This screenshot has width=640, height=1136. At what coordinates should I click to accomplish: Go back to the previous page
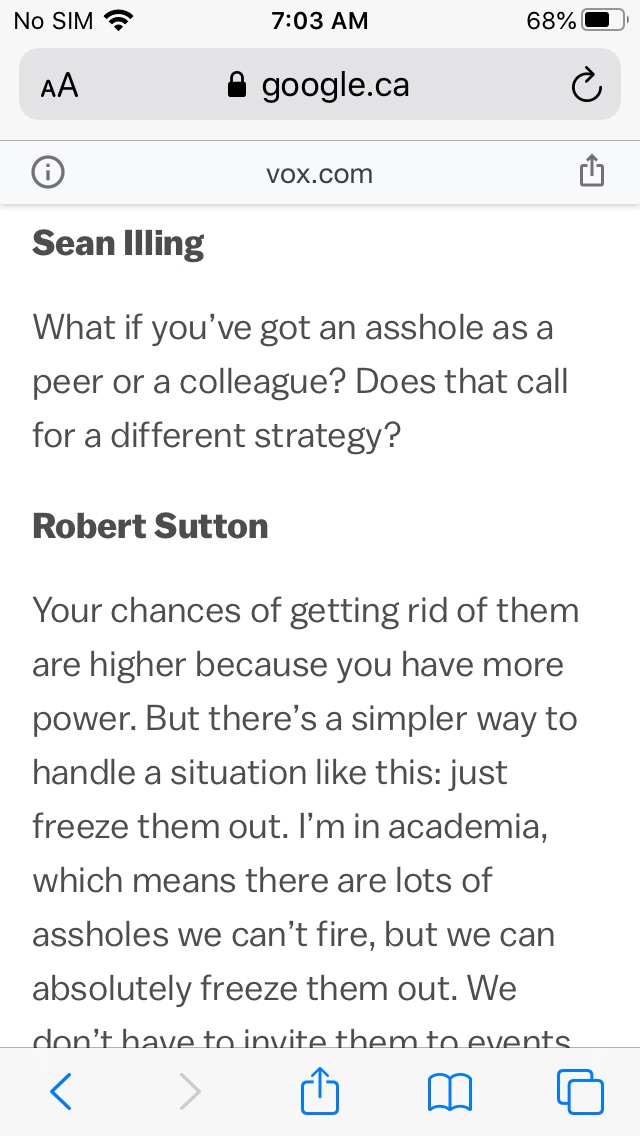click(x=61, y=1092)
